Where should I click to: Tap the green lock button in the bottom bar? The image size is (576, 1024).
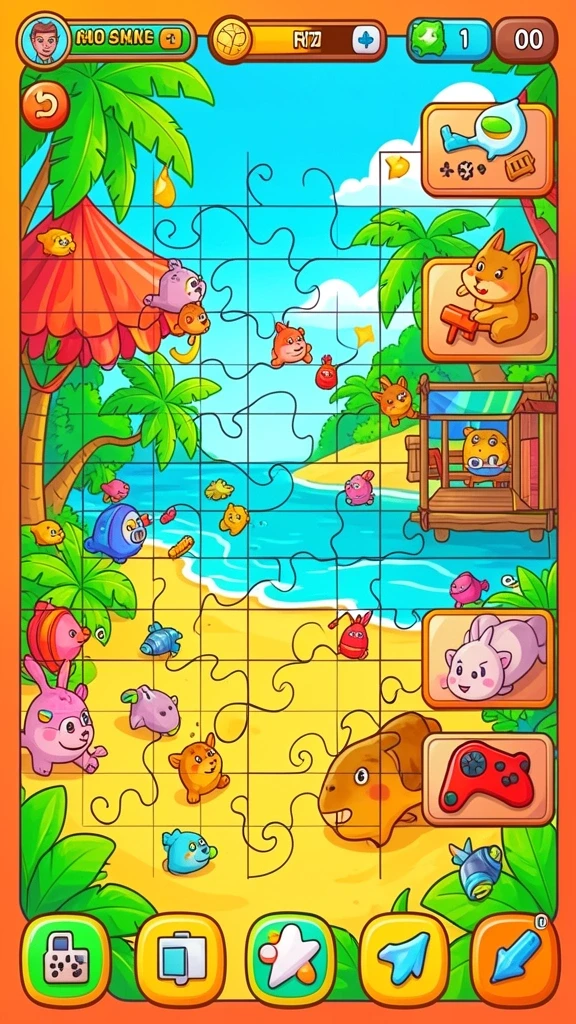(x=66, y=959)
